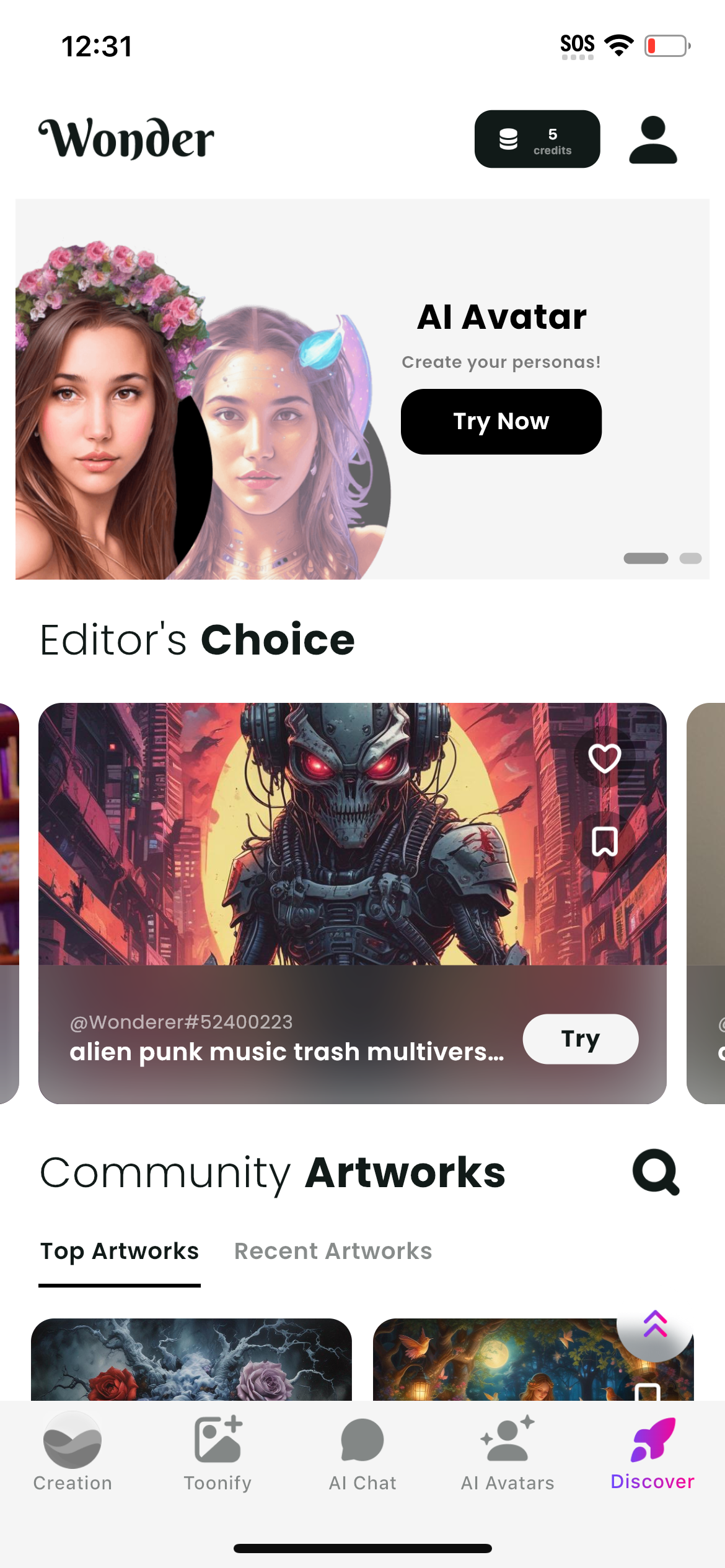Go to the Creation tab
The height and width of the screenshot is (1568, 725).
coord(72,1452)
